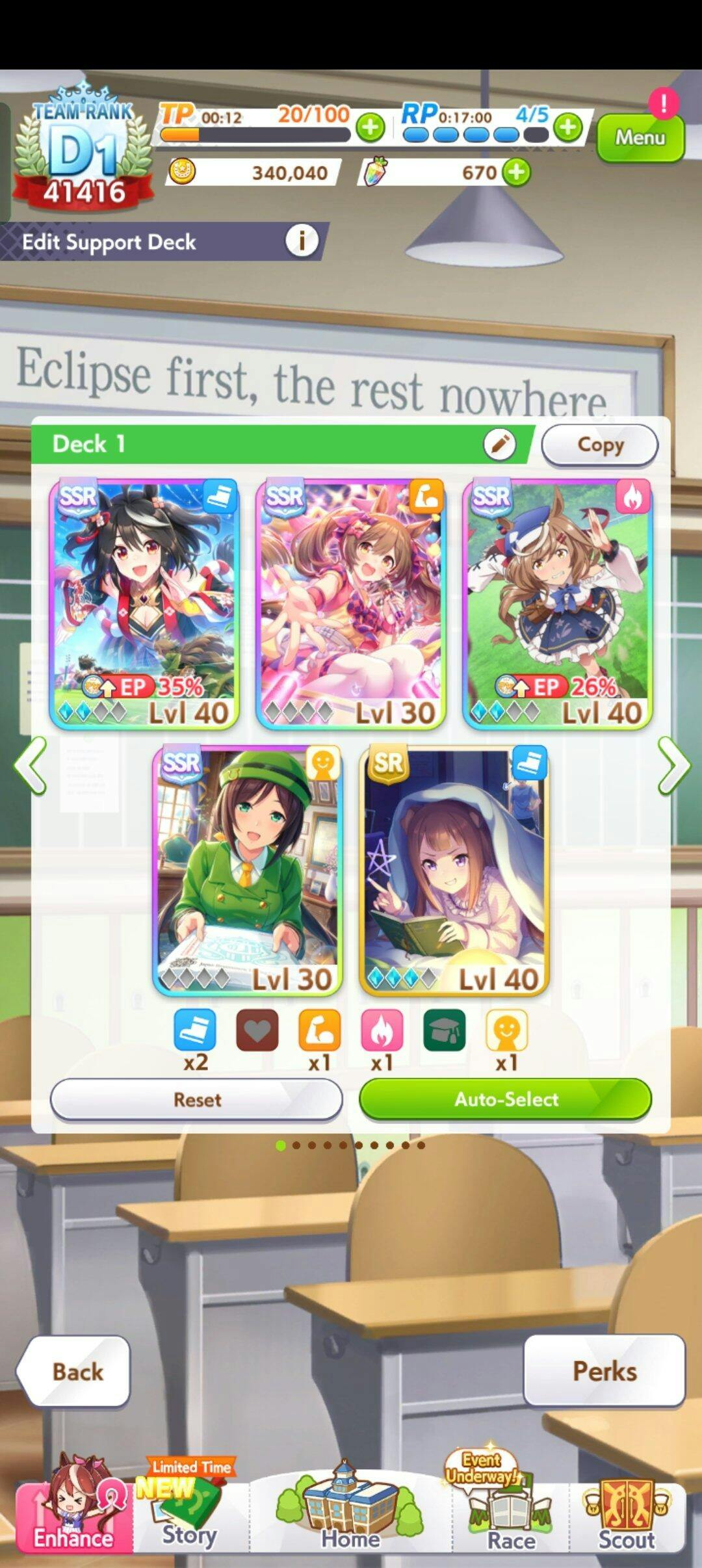This screenshot has height=1568, width=702.
Task: Open the green Menu button
Action: click(640, 138)
